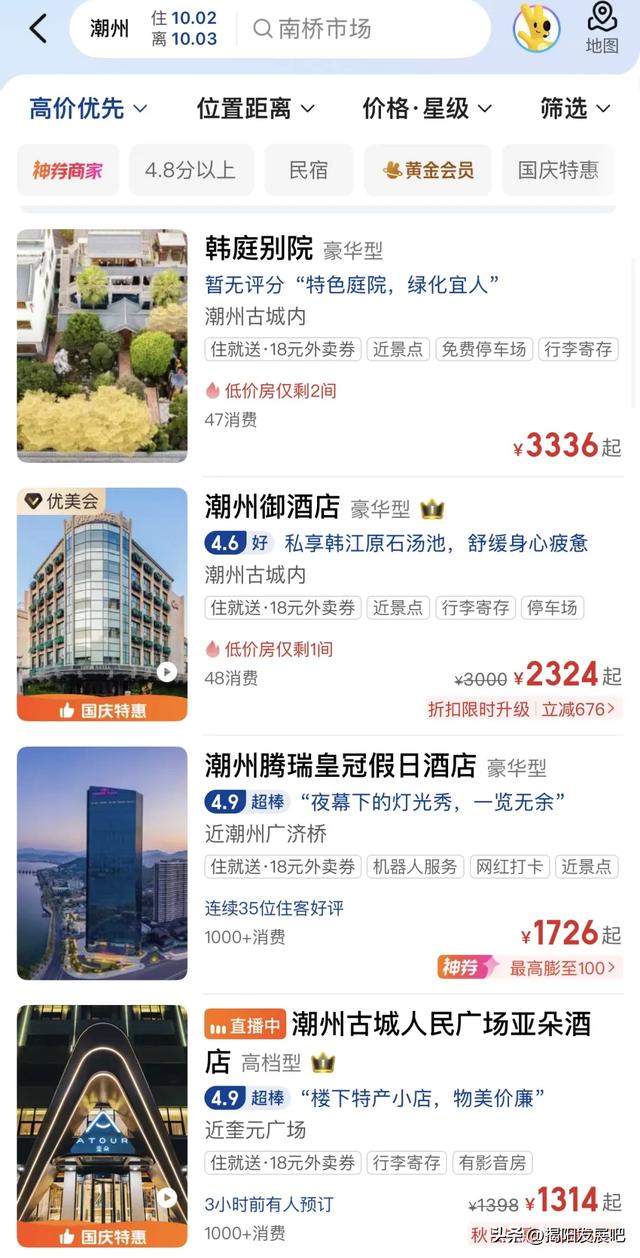Apply the 黄金会员 filter chip

coord(427,170)
